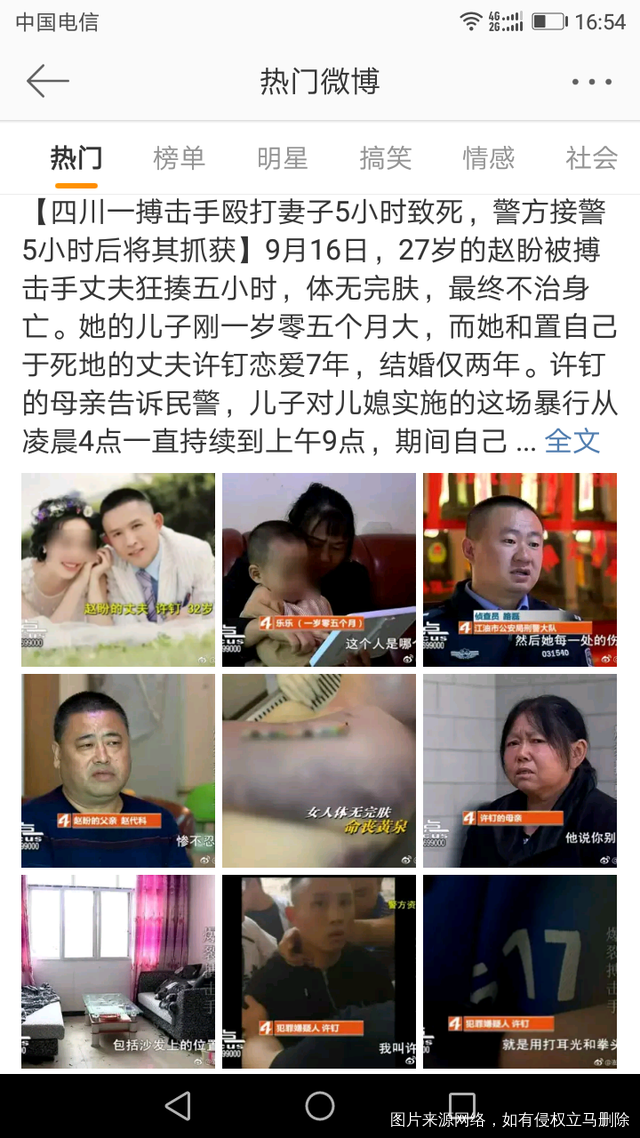Open the 搞笑 tab

pyautogui.click(x=385, y=158)
